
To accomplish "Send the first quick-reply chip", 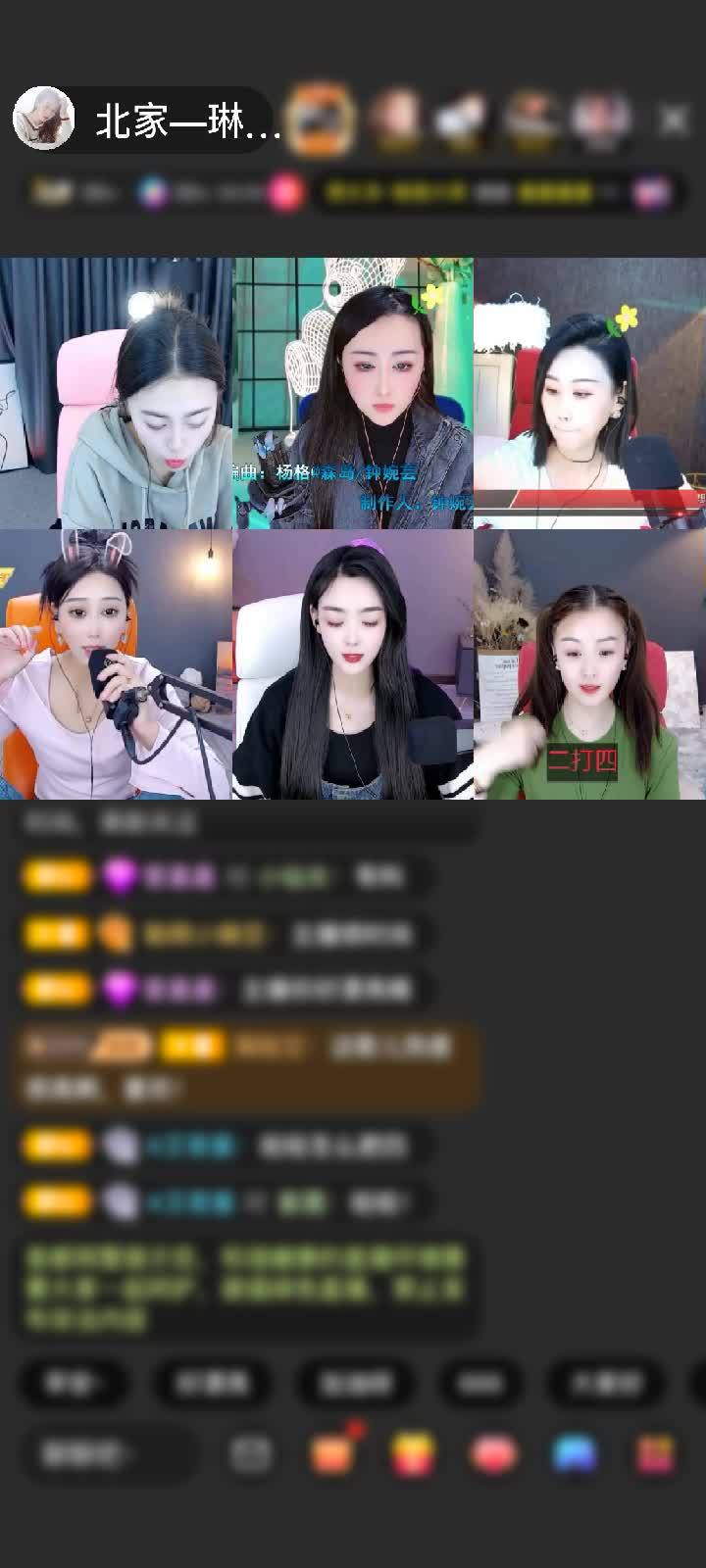I will coord(74,1383).
